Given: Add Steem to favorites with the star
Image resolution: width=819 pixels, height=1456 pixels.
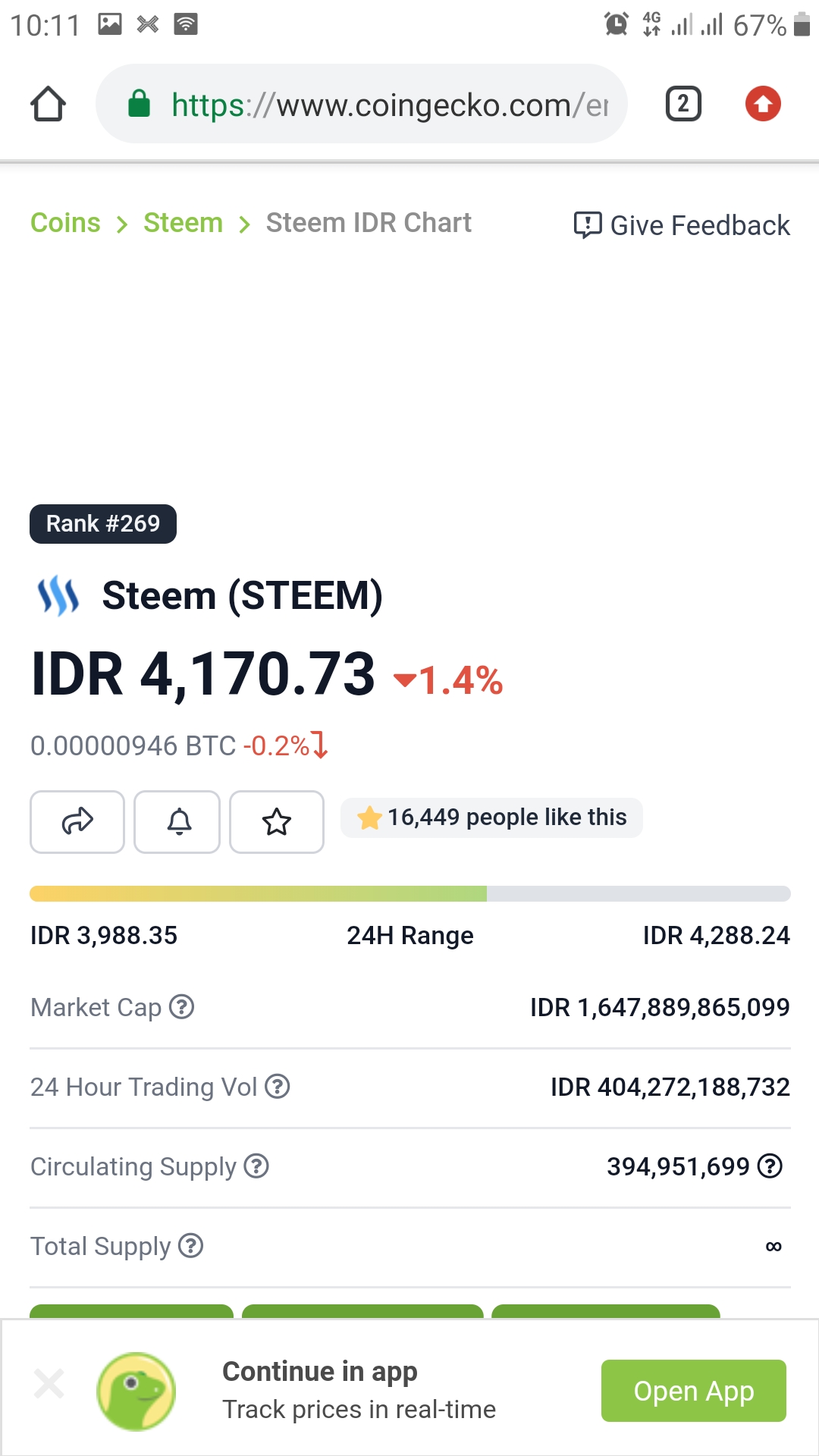Looking at the screenshot, I should tap(277, 822).
